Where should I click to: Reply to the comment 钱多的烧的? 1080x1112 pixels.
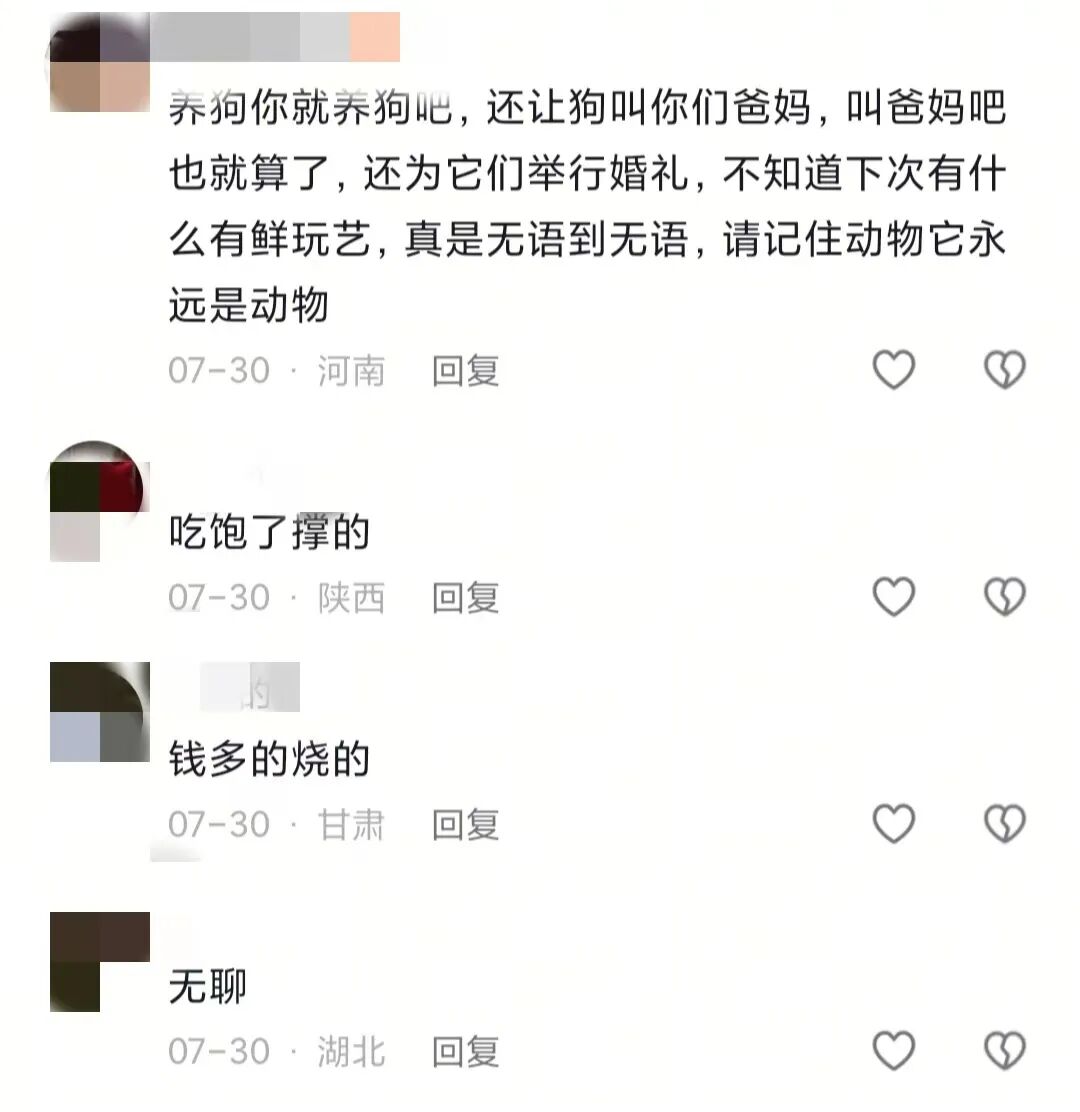pyautogui.click(x=465, y=825)
